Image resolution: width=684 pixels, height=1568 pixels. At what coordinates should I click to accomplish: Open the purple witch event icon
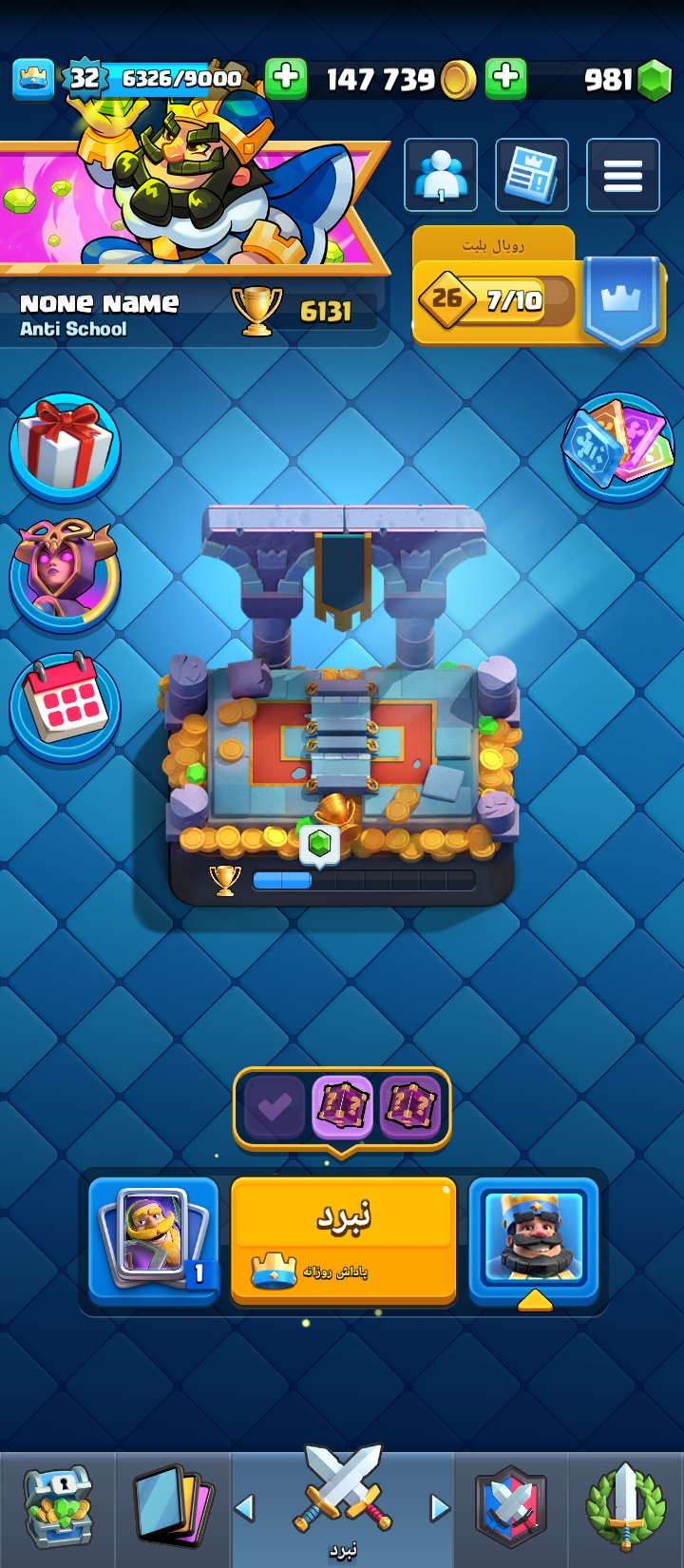point(65,574)
